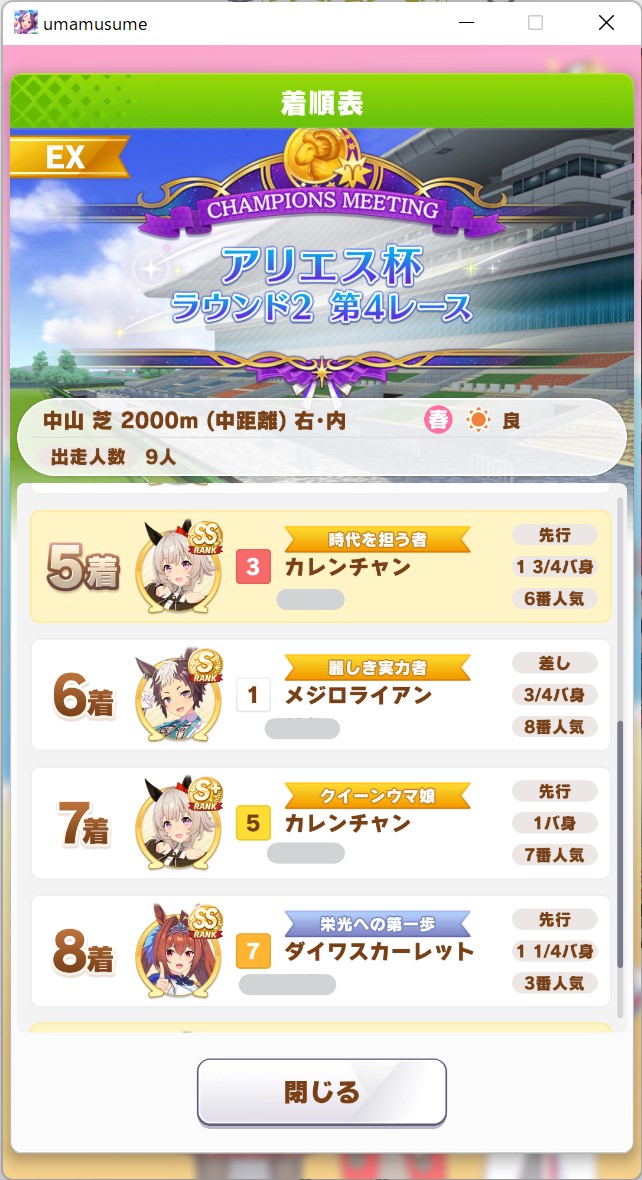Open 7着 カレンチャン result row
The height and width of the screenshot is (1180, 642).
click(320, 822)
